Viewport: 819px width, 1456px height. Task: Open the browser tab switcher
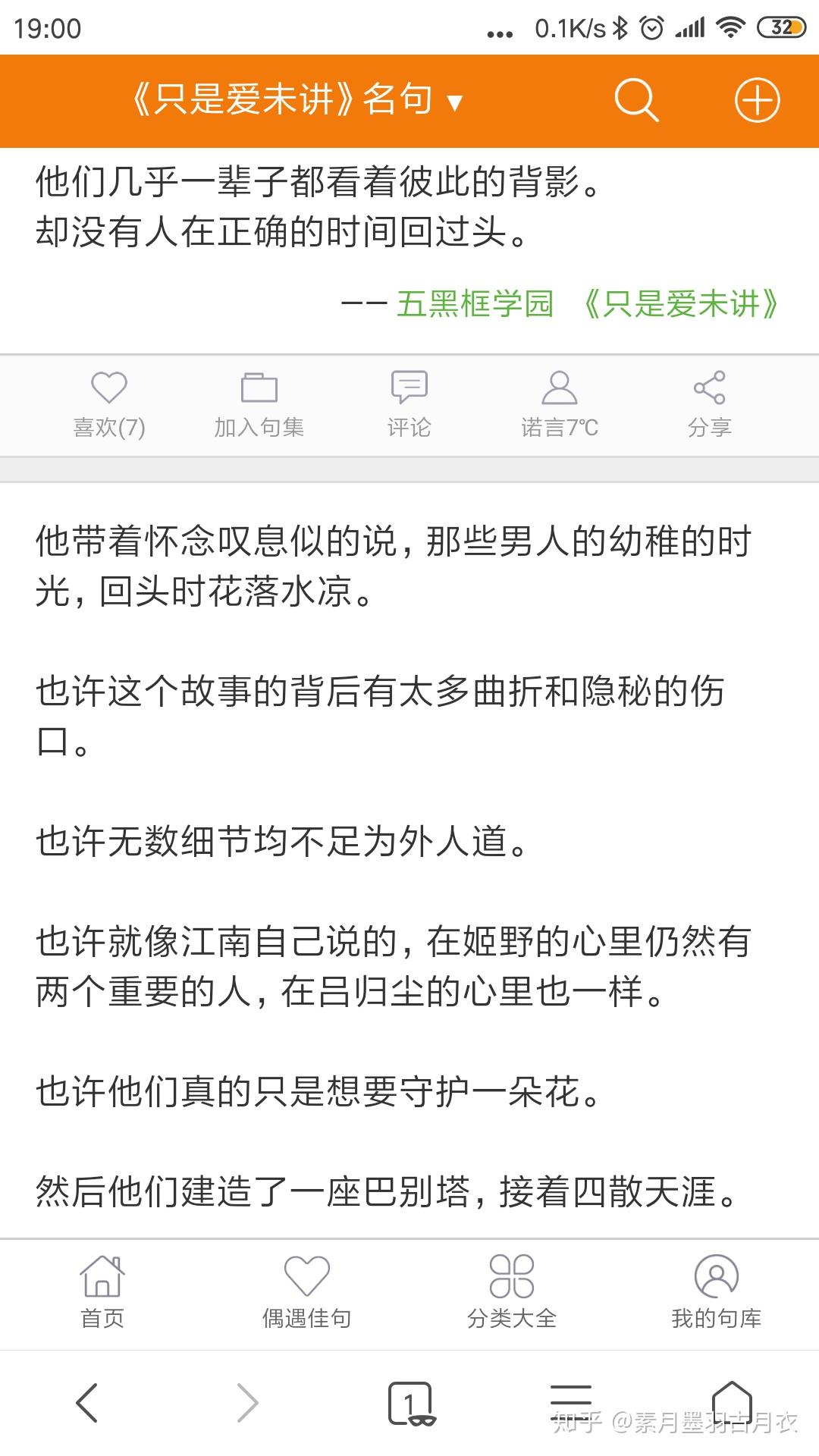(410, 1403)
